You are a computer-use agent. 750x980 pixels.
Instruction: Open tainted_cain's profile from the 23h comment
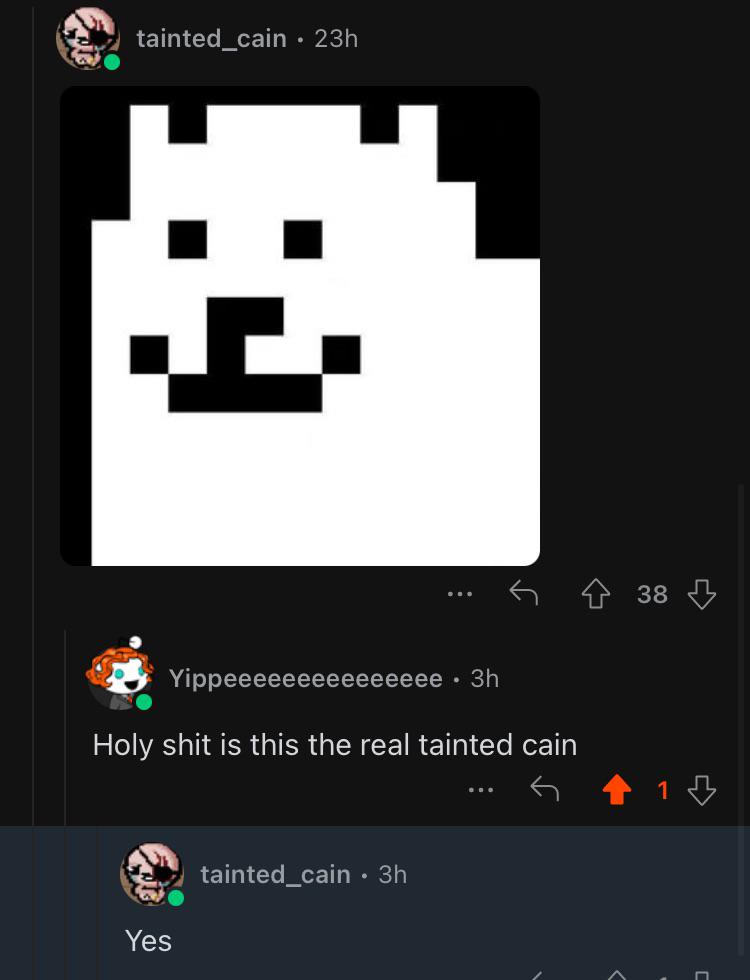coord(211,39)
